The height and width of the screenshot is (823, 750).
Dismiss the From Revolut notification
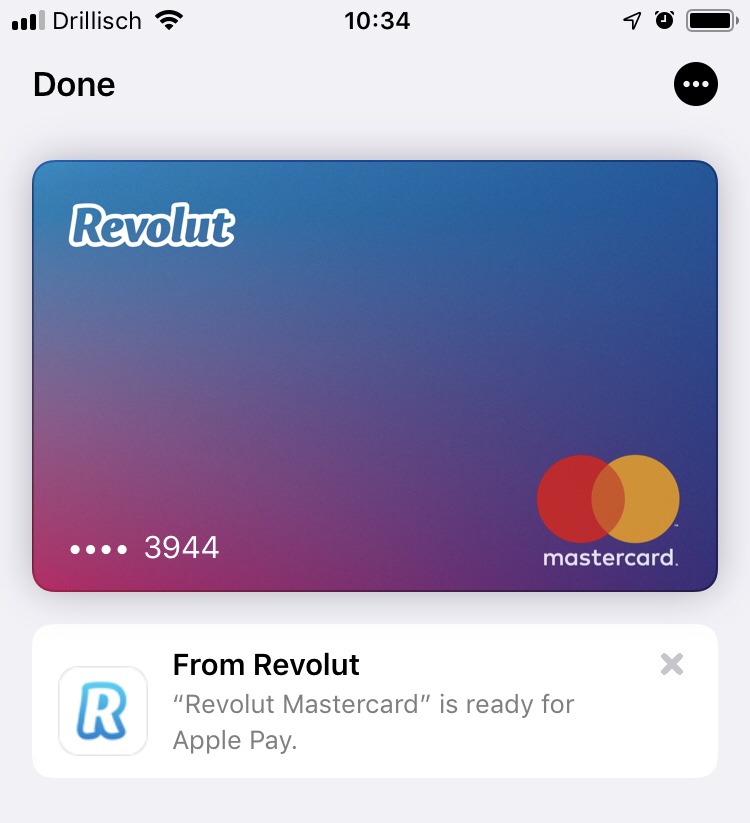click(672, 664)
